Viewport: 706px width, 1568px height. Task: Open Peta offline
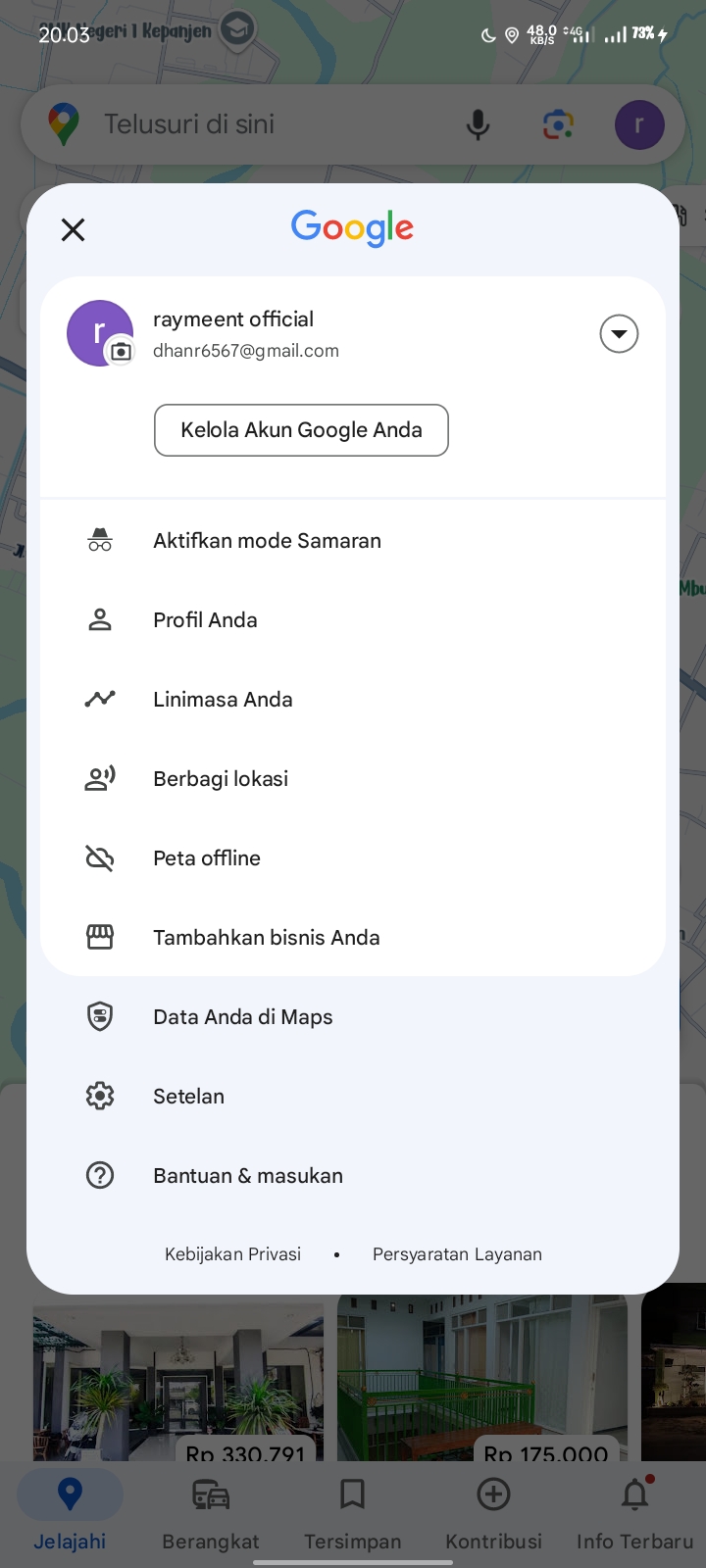pos(353,858)
